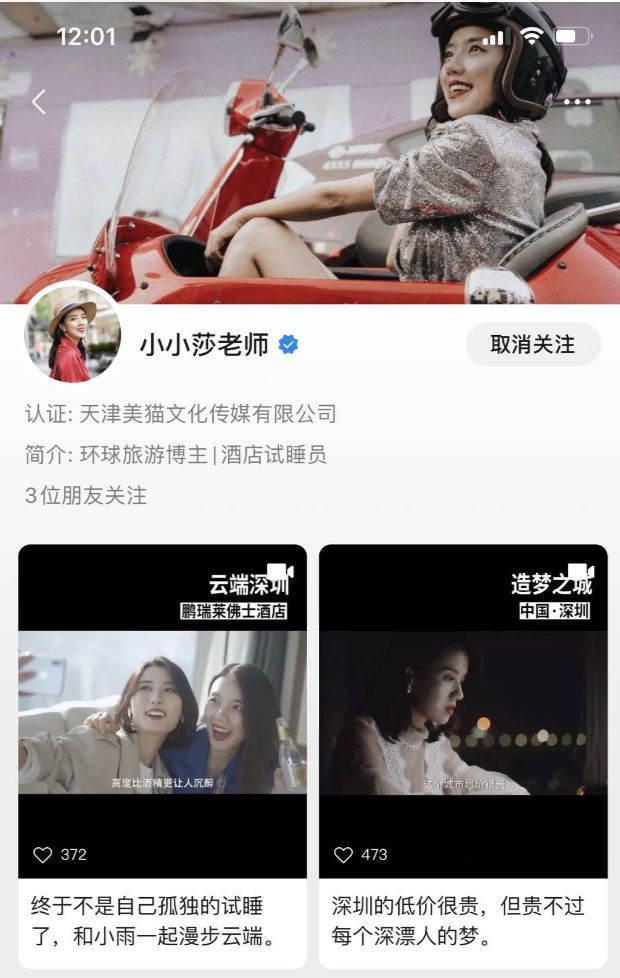
Task: Open the 云端深圳 video card
Action: coord(162,710)
